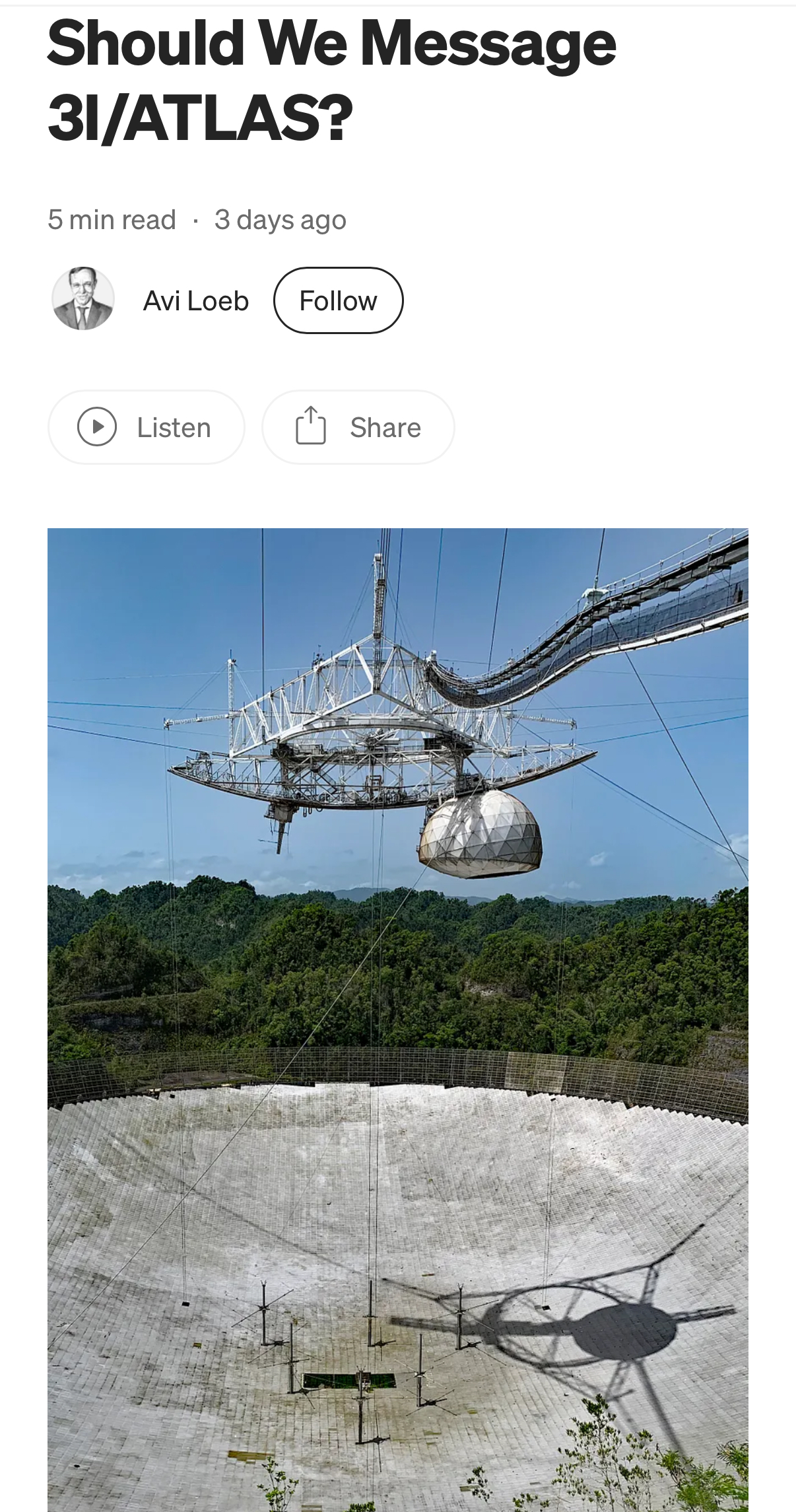Listen to the article audio
The width and height of the screenshot is (796, 1512).
pos(146,427)
